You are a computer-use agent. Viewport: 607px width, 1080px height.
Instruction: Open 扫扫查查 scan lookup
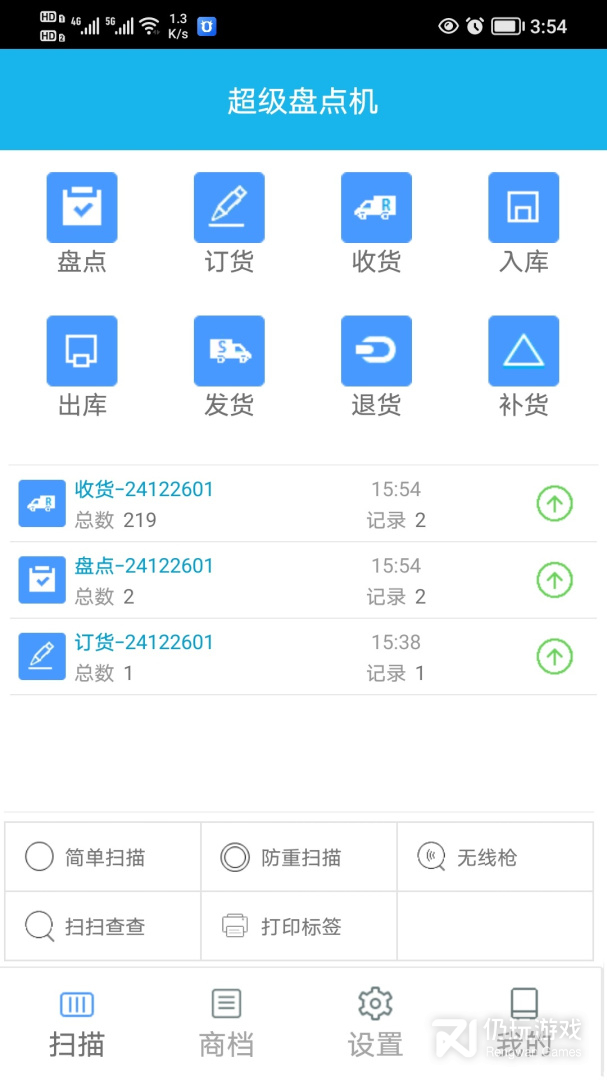click(x=102, y=926)
